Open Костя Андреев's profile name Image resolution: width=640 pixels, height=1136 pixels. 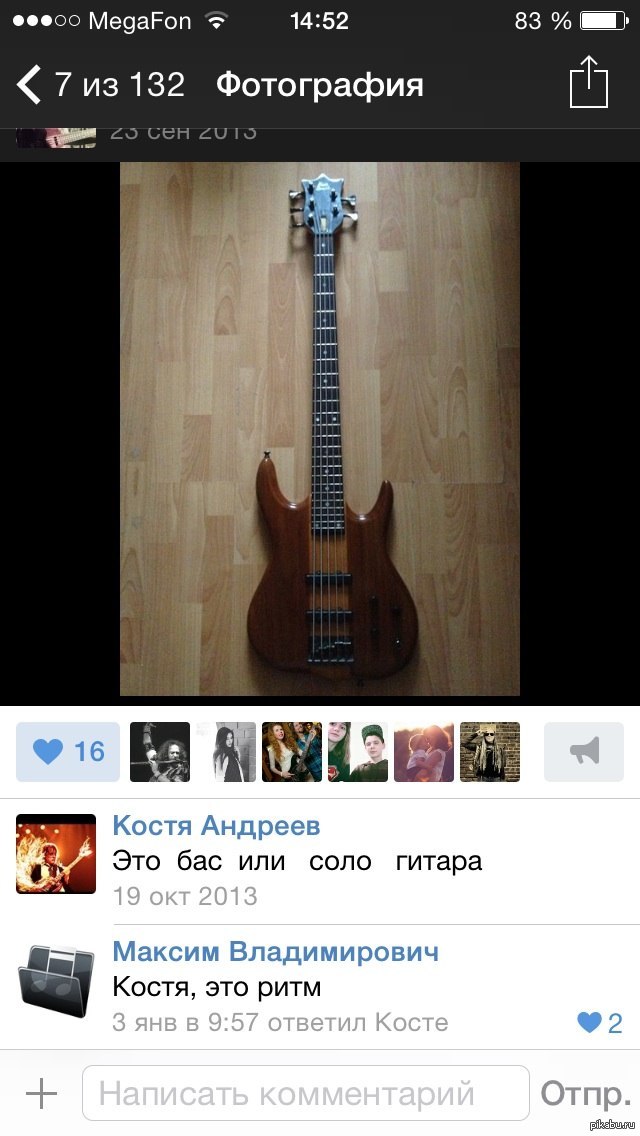216,825
